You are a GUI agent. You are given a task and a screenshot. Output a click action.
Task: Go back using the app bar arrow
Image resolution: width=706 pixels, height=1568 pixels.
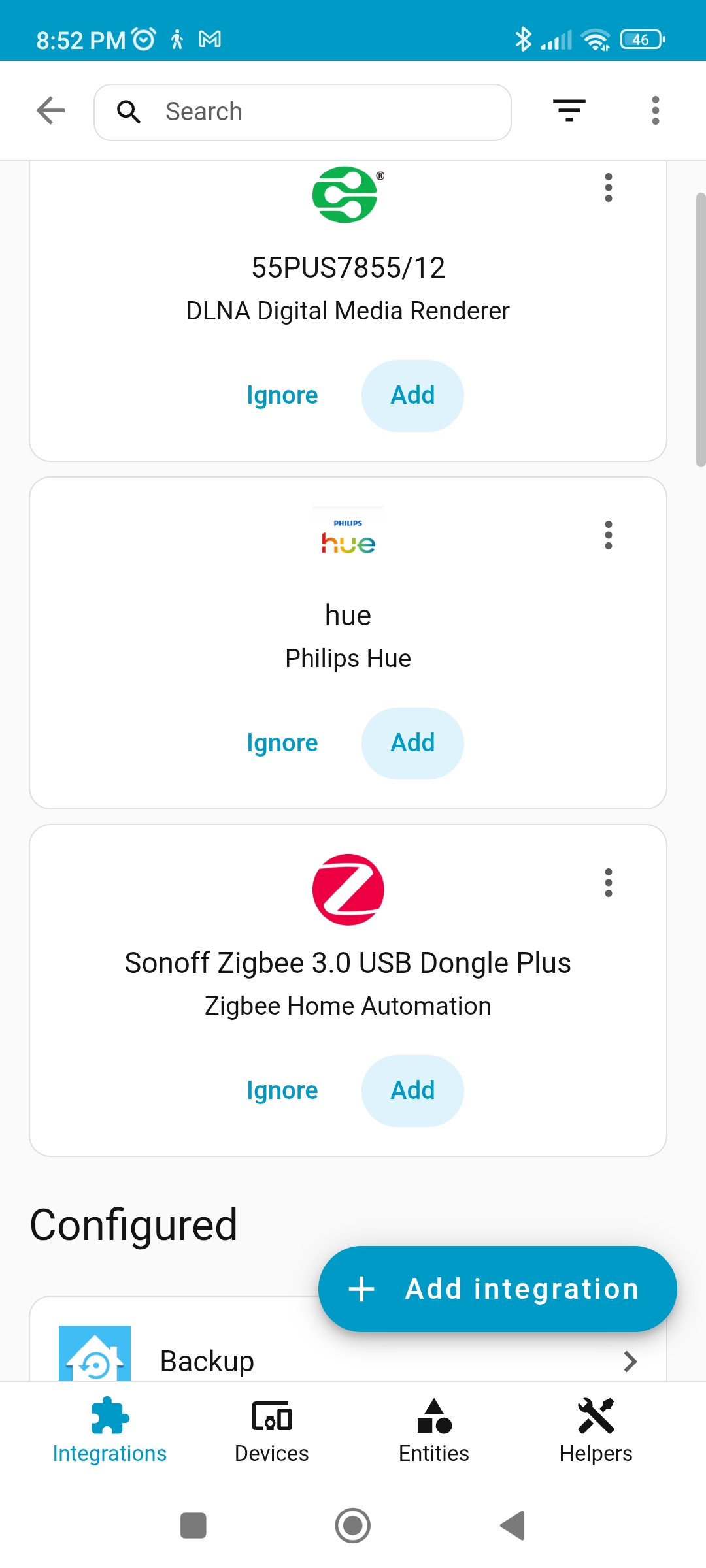coord(50,110)
